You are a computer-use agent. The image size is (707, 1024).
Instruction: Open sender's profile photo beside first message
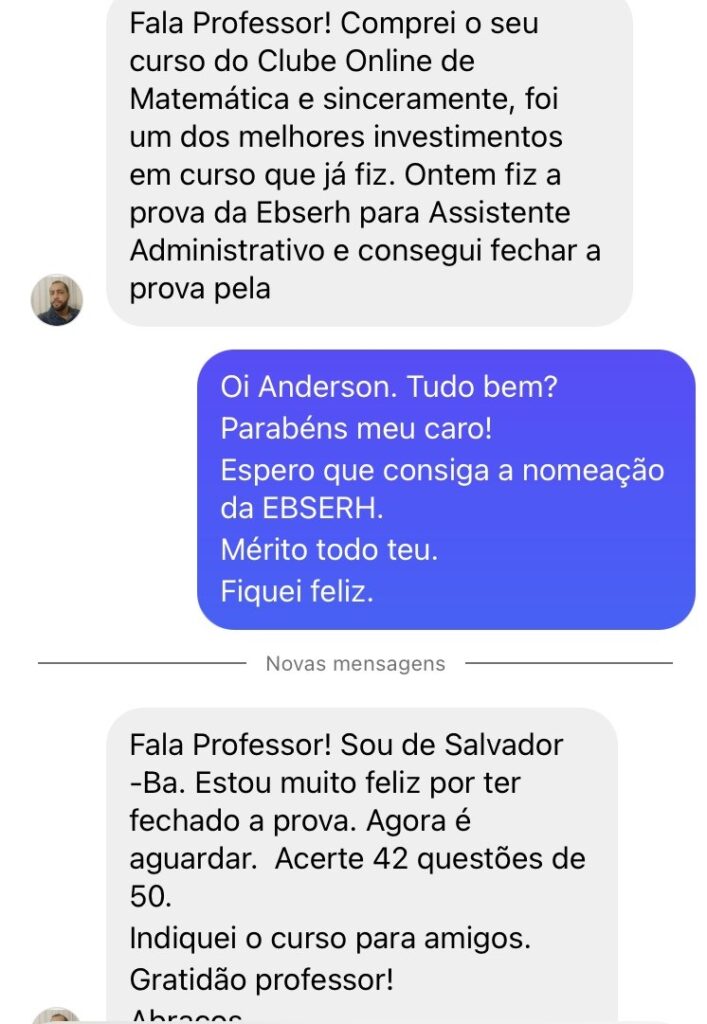(x=57, y=300)
